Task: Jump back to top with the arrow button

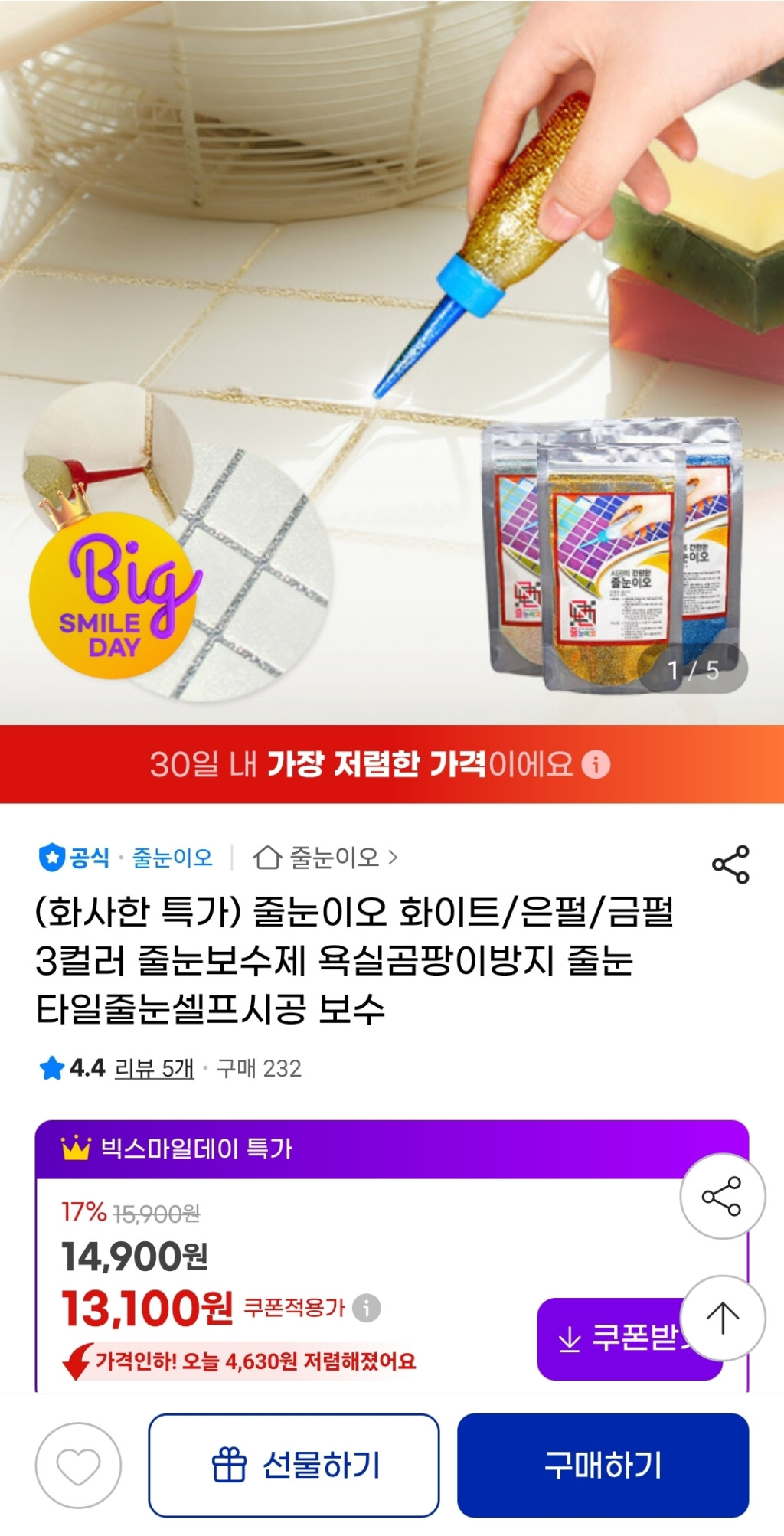Action: coord(722,1319)
